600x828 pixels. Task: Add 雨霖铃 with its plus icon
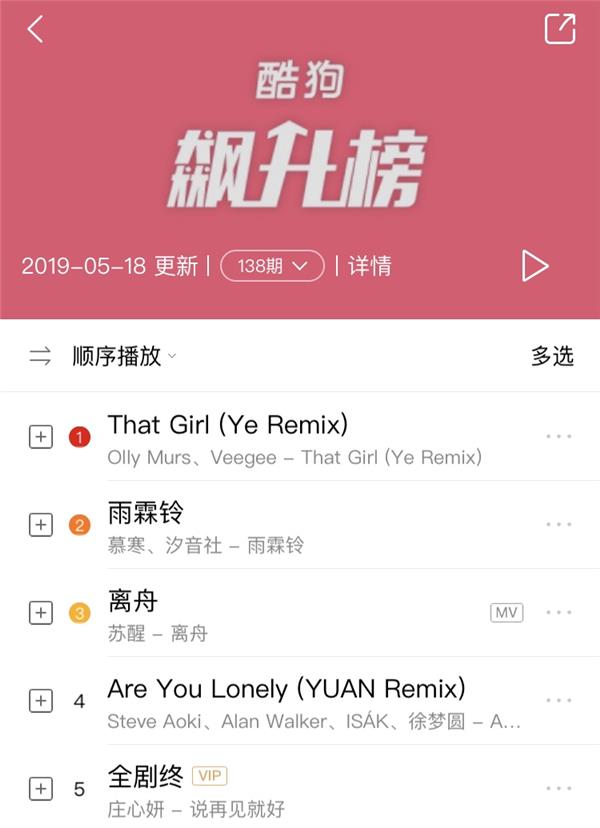(40, 525)
